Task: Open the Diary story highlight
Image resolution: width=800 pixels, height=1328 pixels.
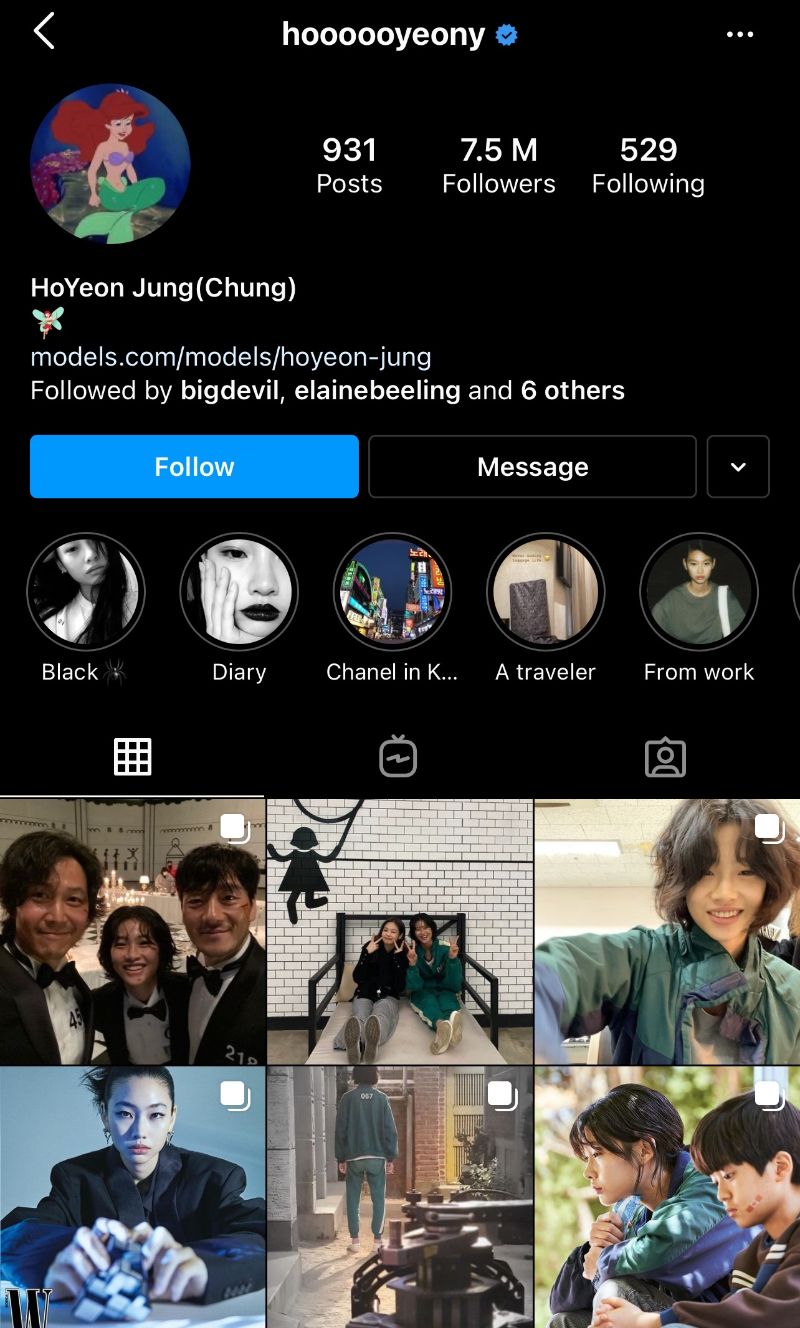Action: (x=239, y=592)
